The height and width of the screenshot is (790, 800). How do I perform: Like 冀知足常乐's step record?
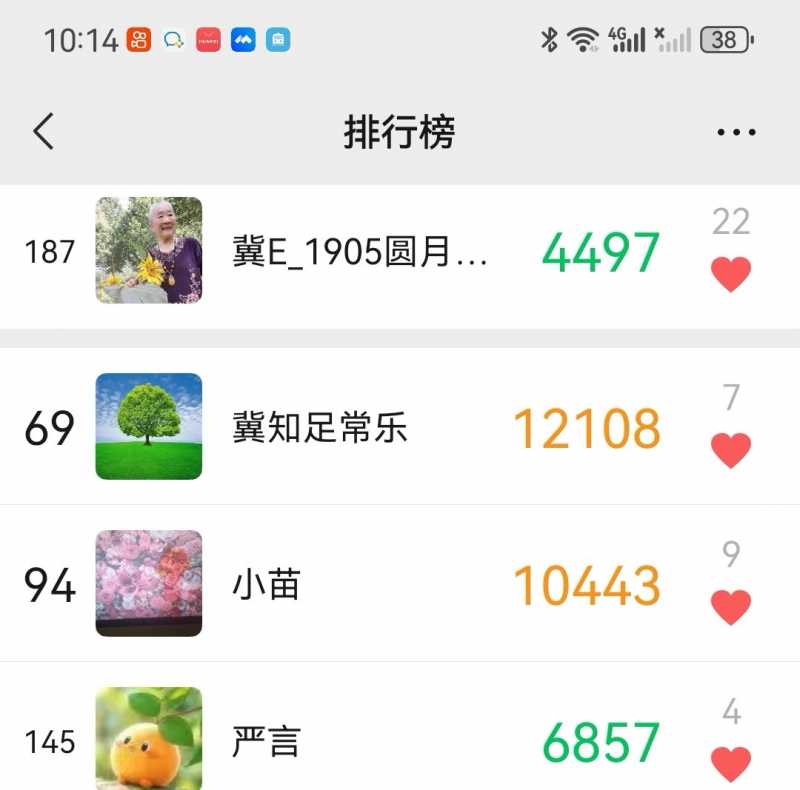[731, 450]
